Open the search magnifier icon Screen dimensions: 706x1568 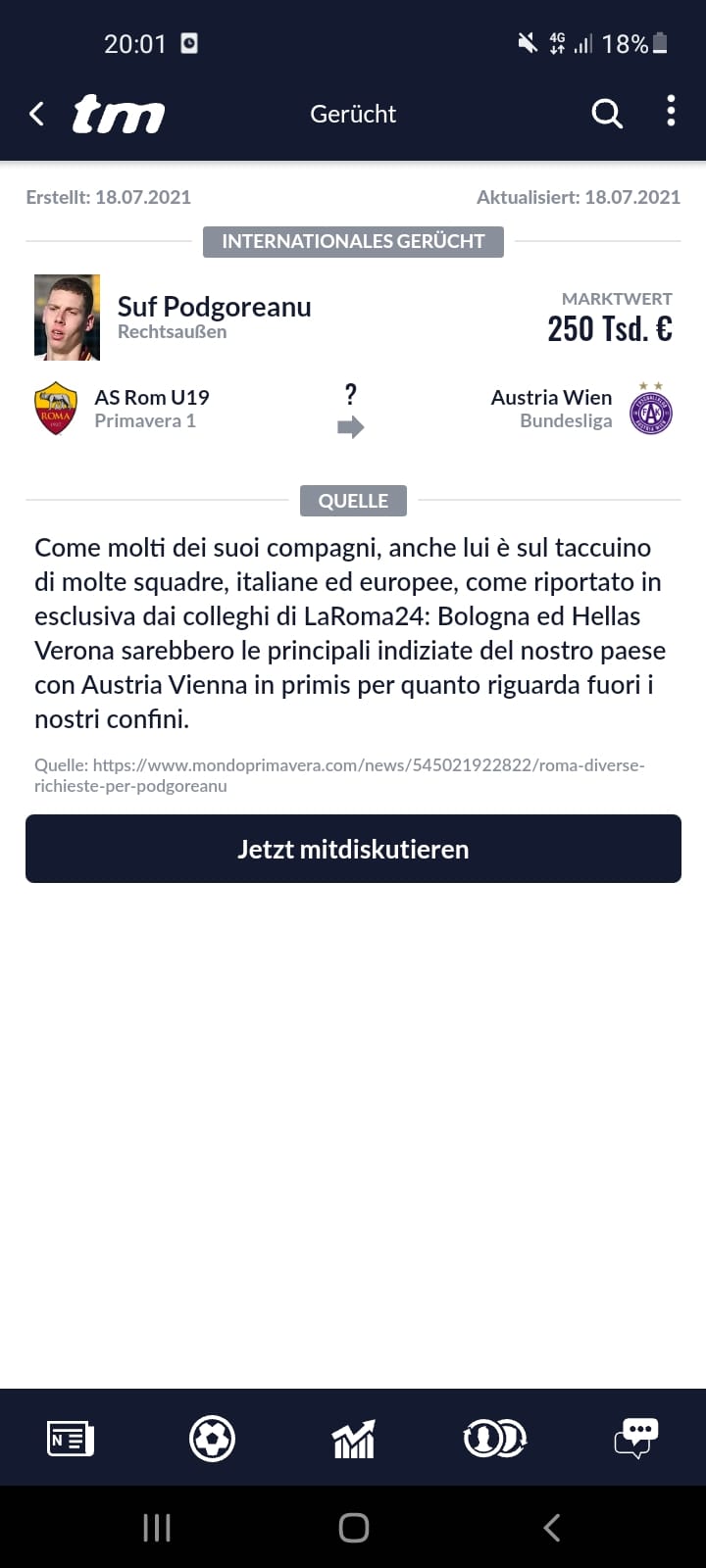coord(607,114)
